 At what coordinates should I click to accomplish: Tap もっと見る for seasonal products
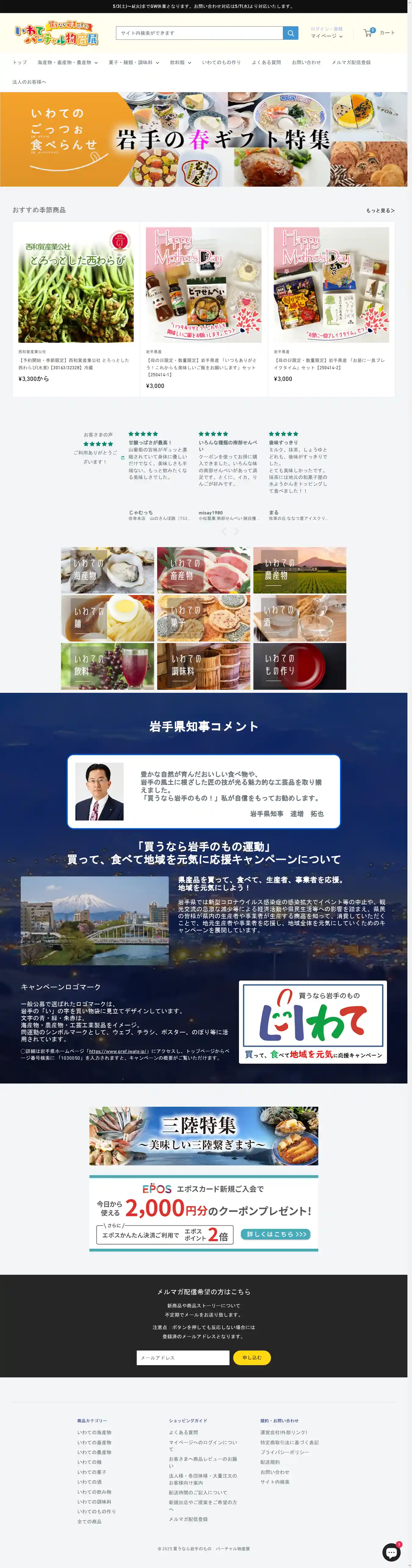(380, 210)
